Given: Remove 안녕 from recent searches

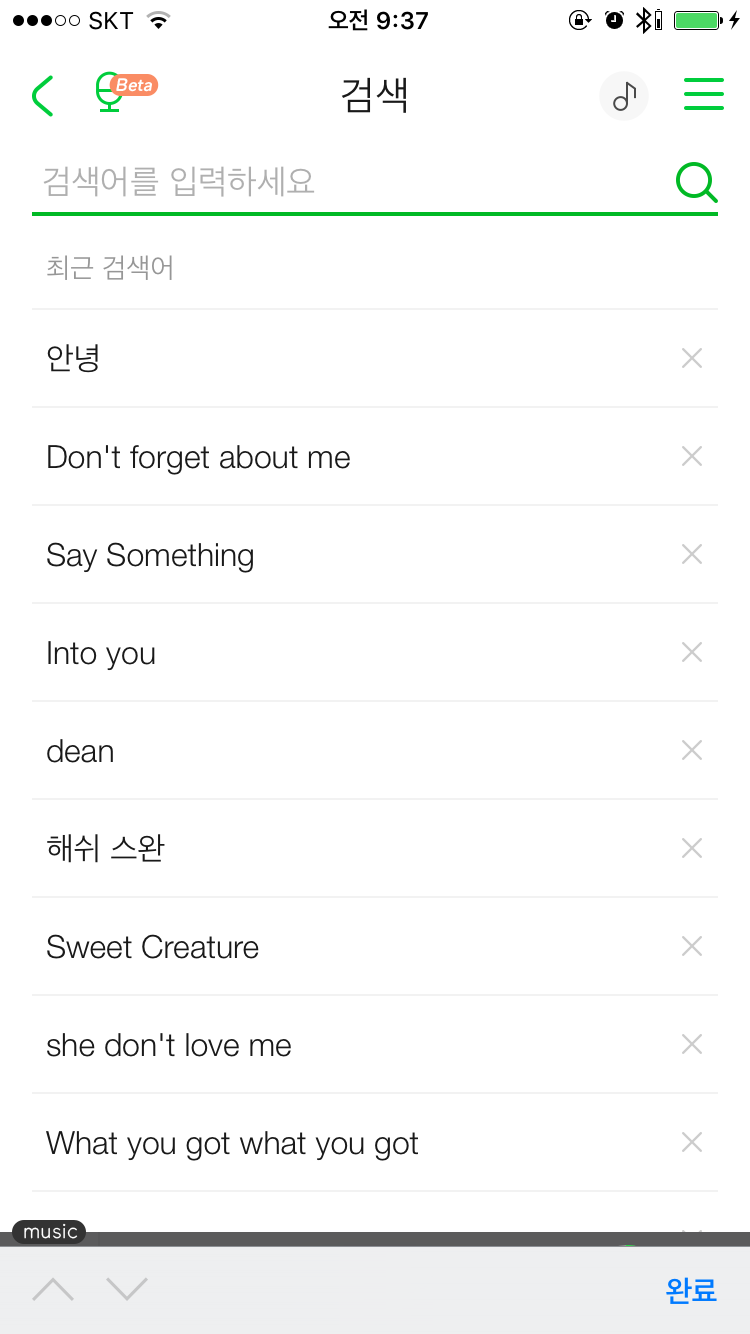Looking at the screenshot, I should point(691,358).
